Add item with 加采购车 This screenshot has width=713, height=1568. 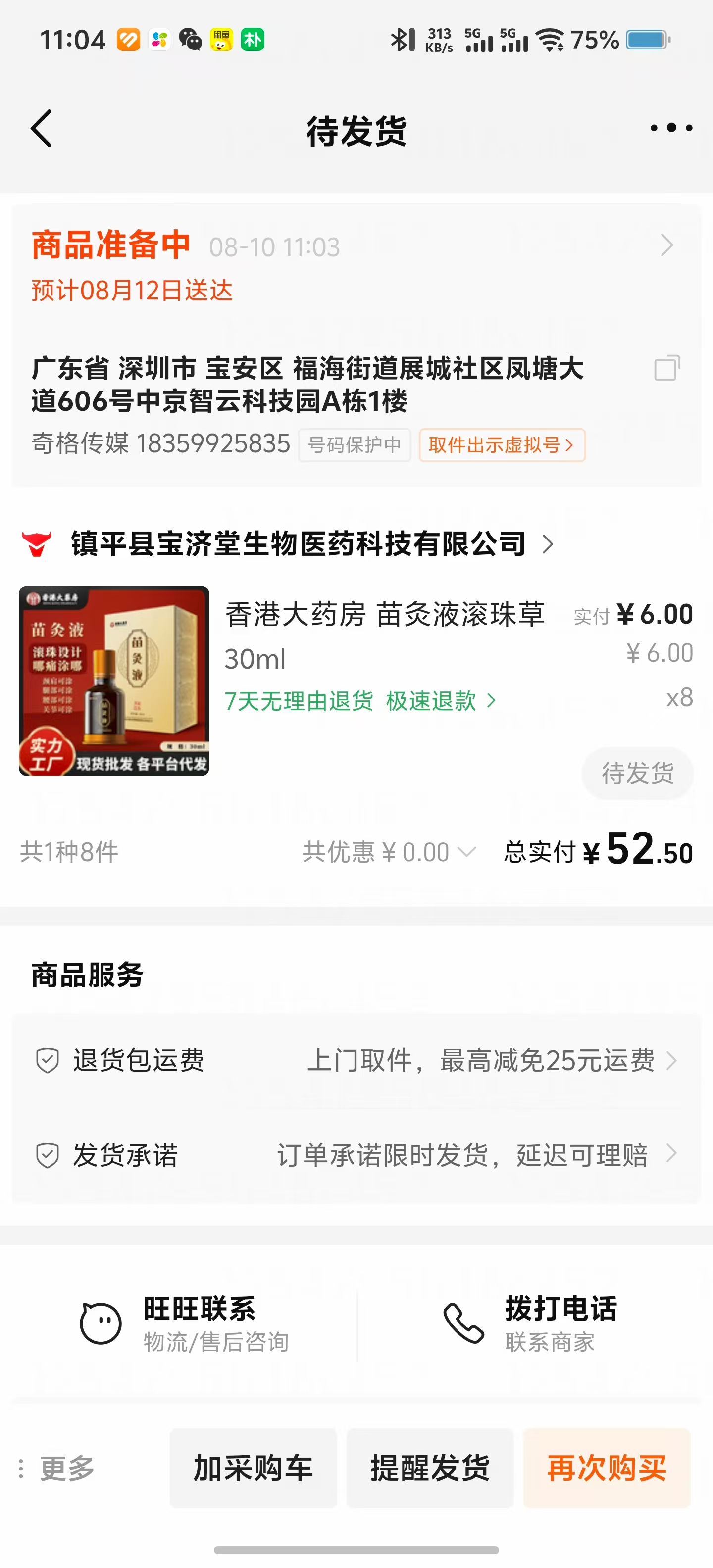[x=253, y=1468]
